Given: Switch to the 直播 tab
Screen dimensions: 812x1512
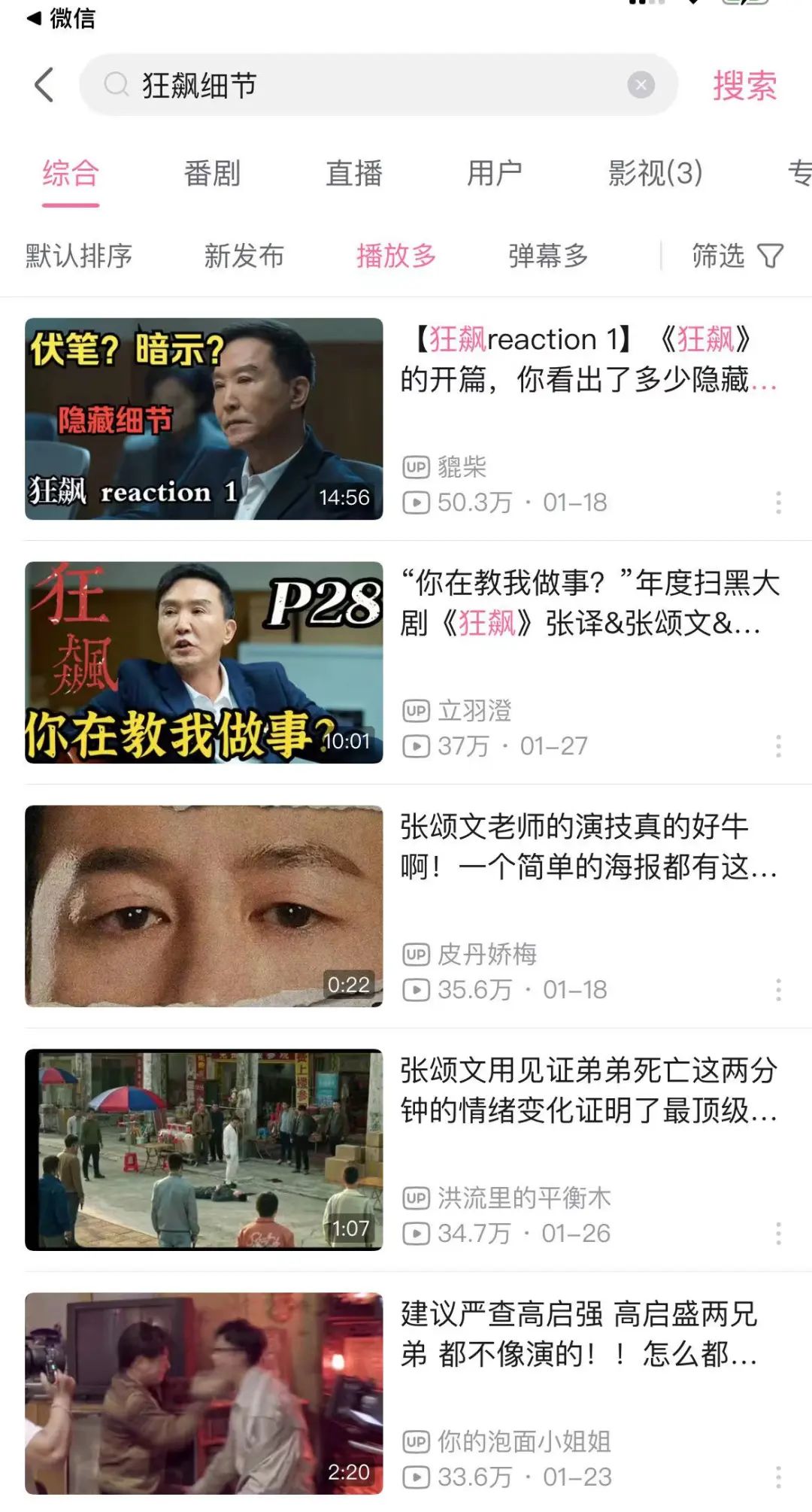Looking at the screenshot, I should click(x=353, y=174).
